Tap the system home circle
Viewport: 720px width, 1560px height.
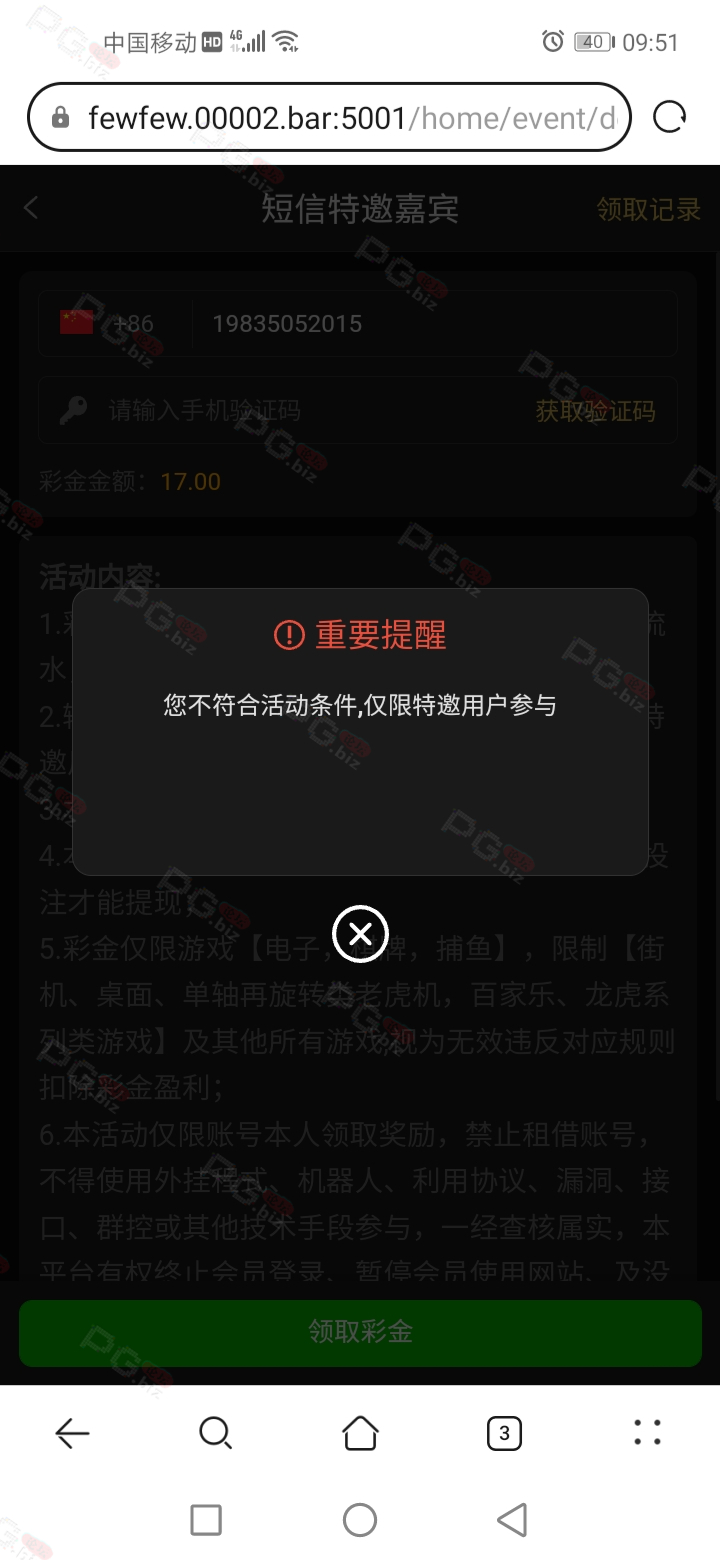(x=360, y=1520)
